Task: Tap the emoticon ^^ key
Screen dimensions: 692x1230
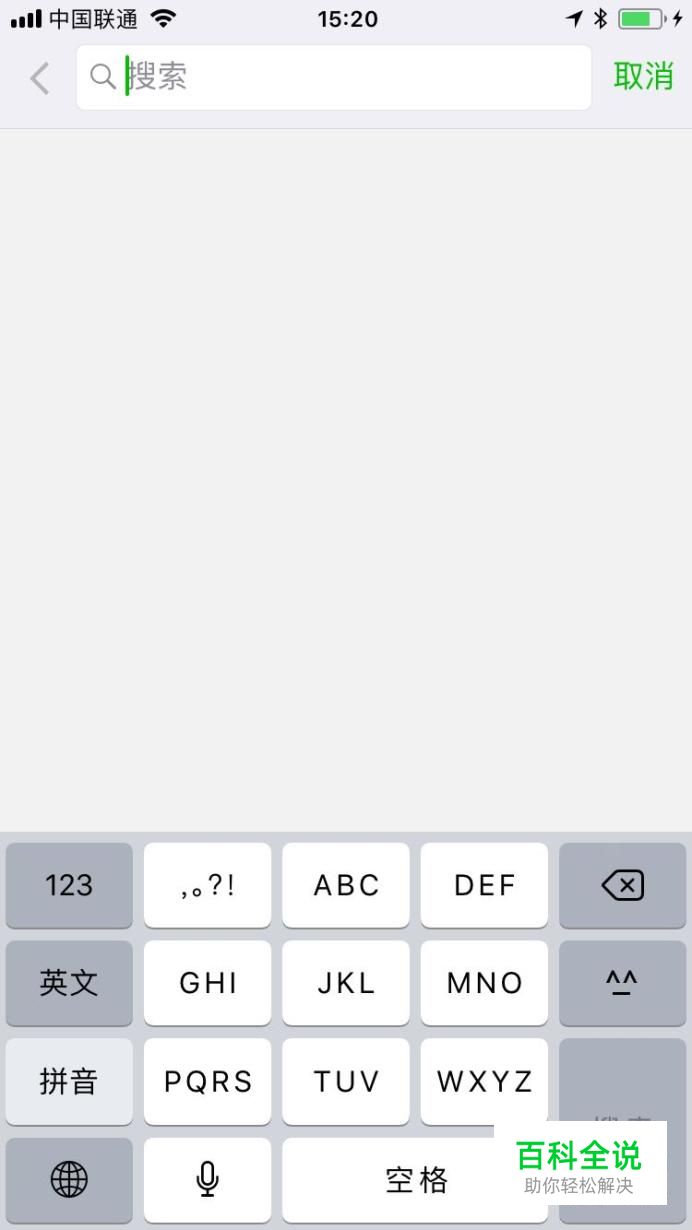Action: (x=622, y=983)
